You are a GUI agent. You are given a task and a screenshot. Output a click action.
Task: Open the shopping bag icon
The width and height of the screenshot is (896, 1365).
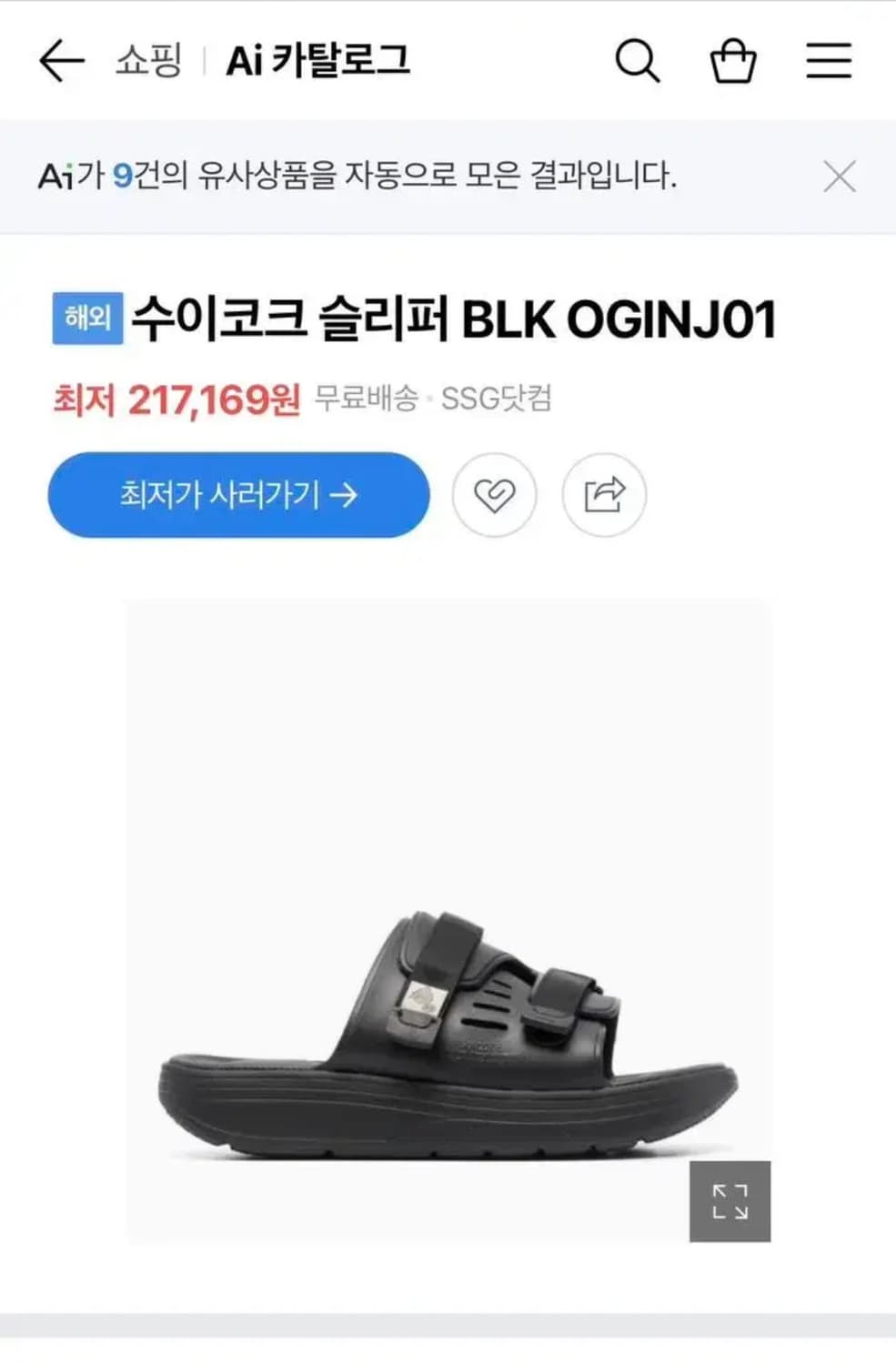pos(735,60)
